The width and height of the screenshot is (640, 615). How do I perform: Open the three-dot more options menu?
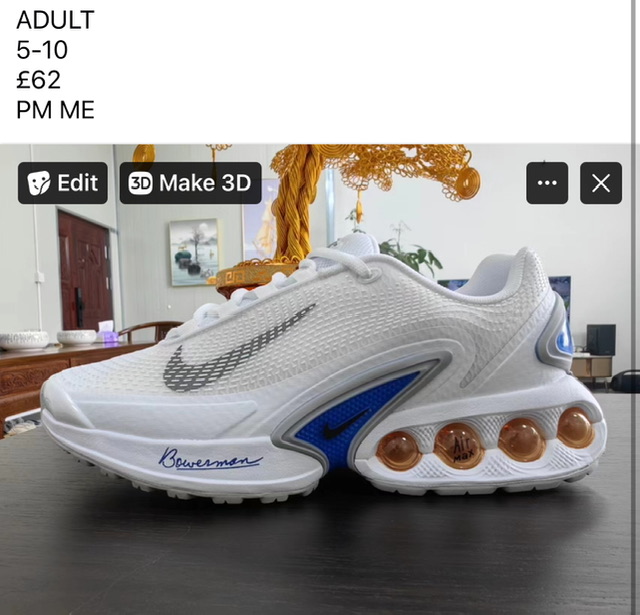(547, 183)
